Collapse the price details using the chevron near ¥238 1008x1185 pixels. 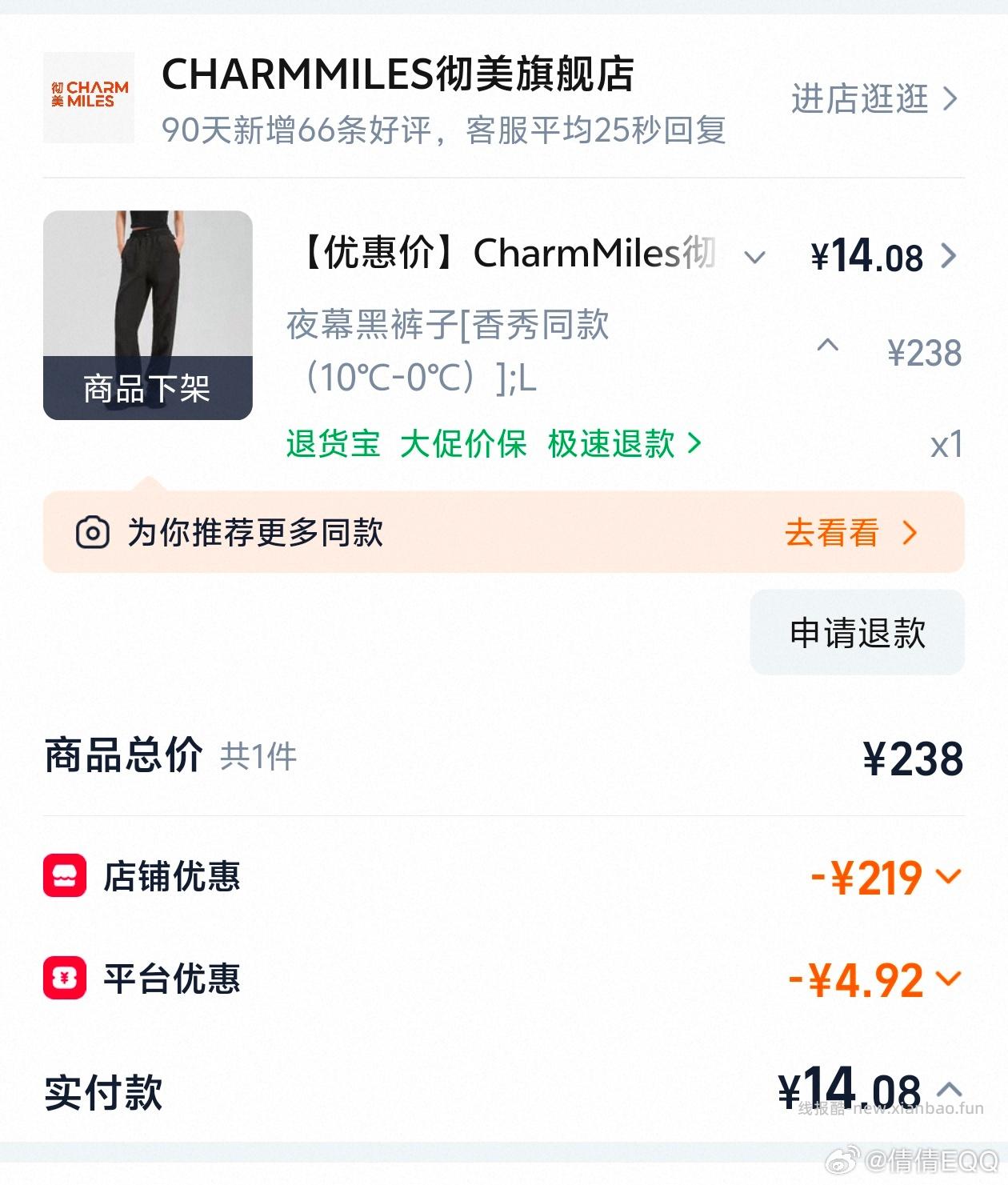click(828, 345)
